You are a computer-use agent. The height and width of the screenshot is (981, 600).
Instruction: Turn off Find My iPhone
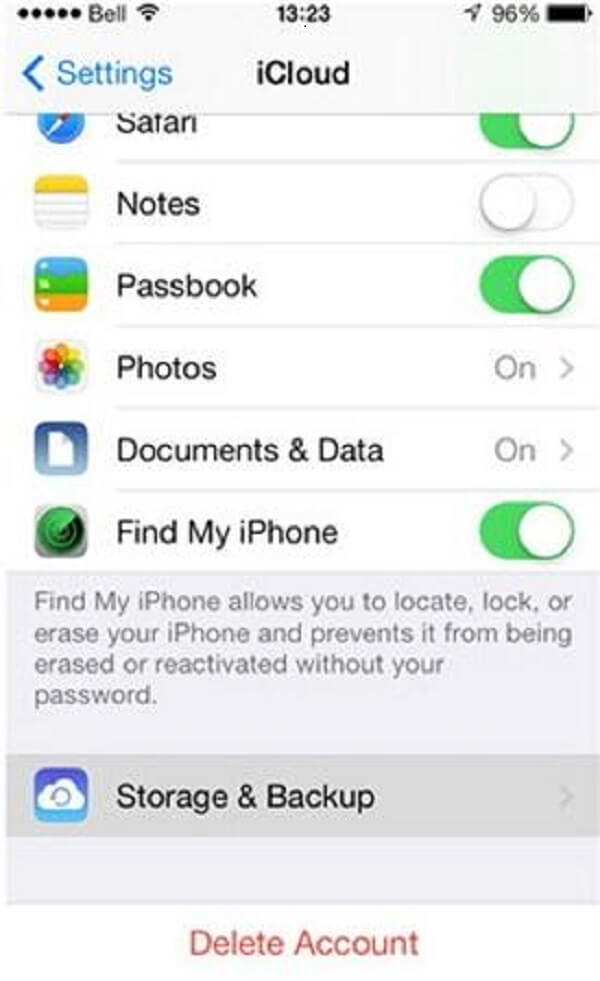[526, 532]
